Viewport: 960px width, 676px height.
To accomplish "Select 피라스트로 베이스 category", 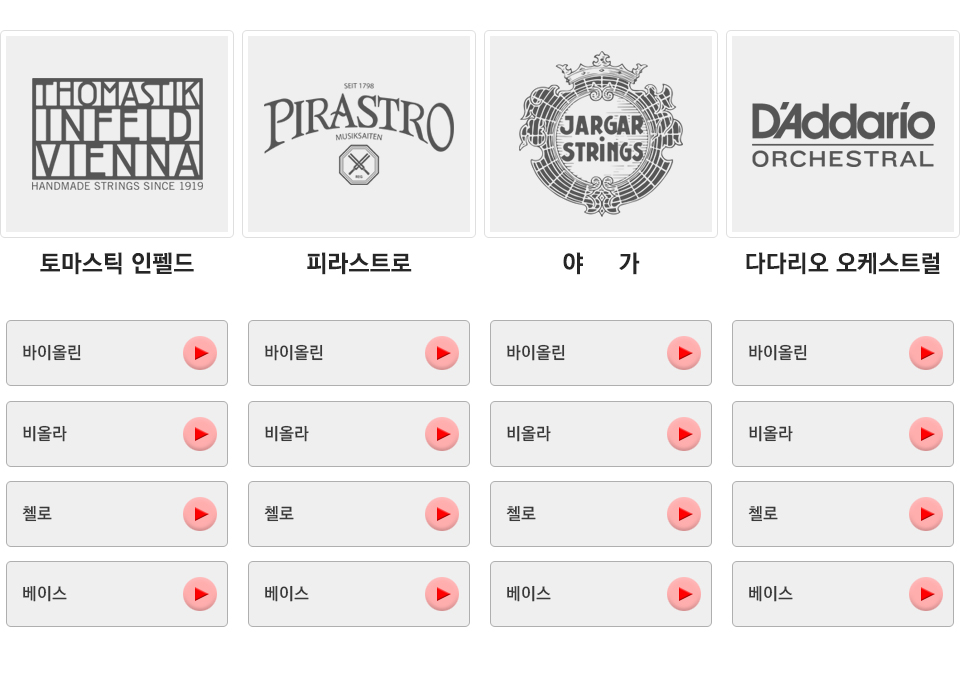I will pyautogui.click(x=359, y=594).
